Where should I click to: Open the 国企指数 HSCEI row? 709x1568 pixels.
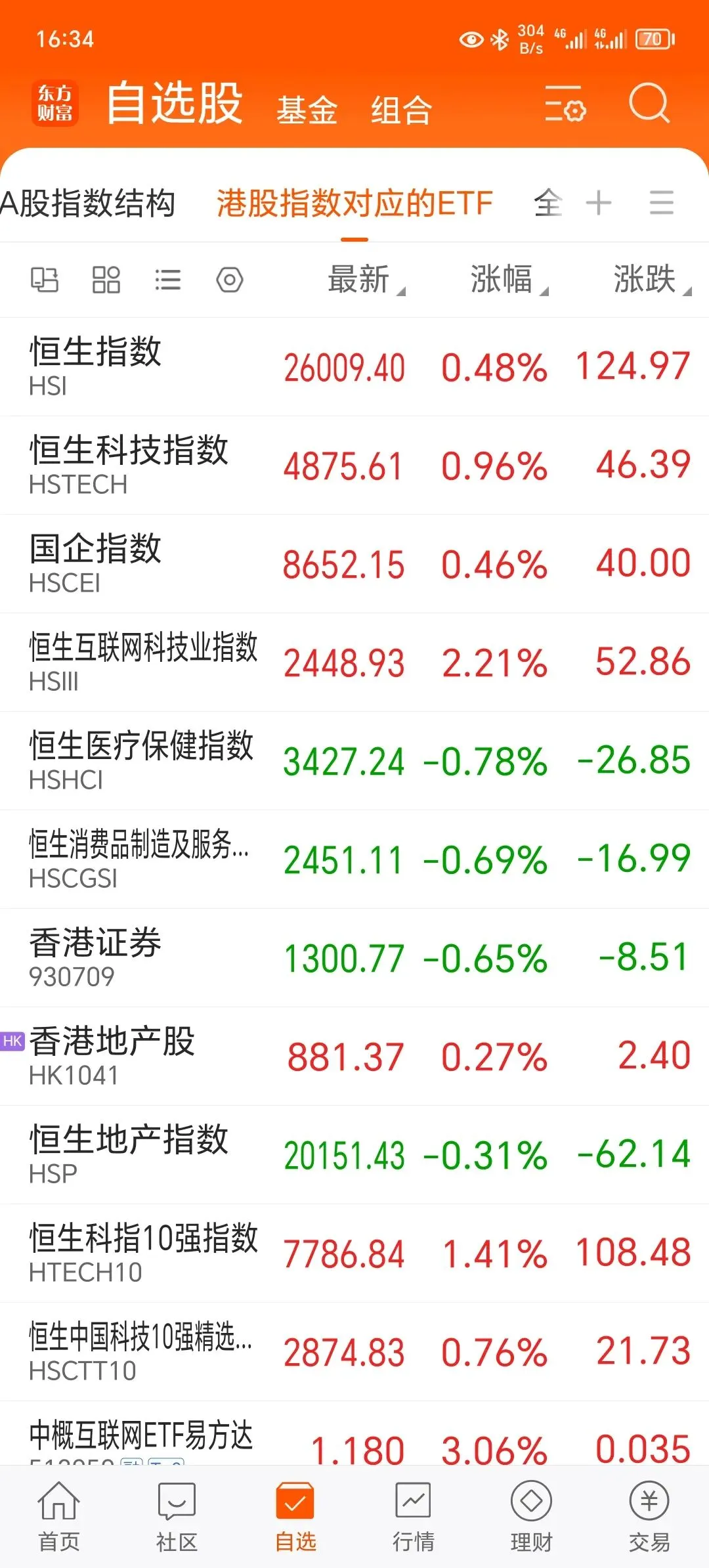[x=354, y=564]
